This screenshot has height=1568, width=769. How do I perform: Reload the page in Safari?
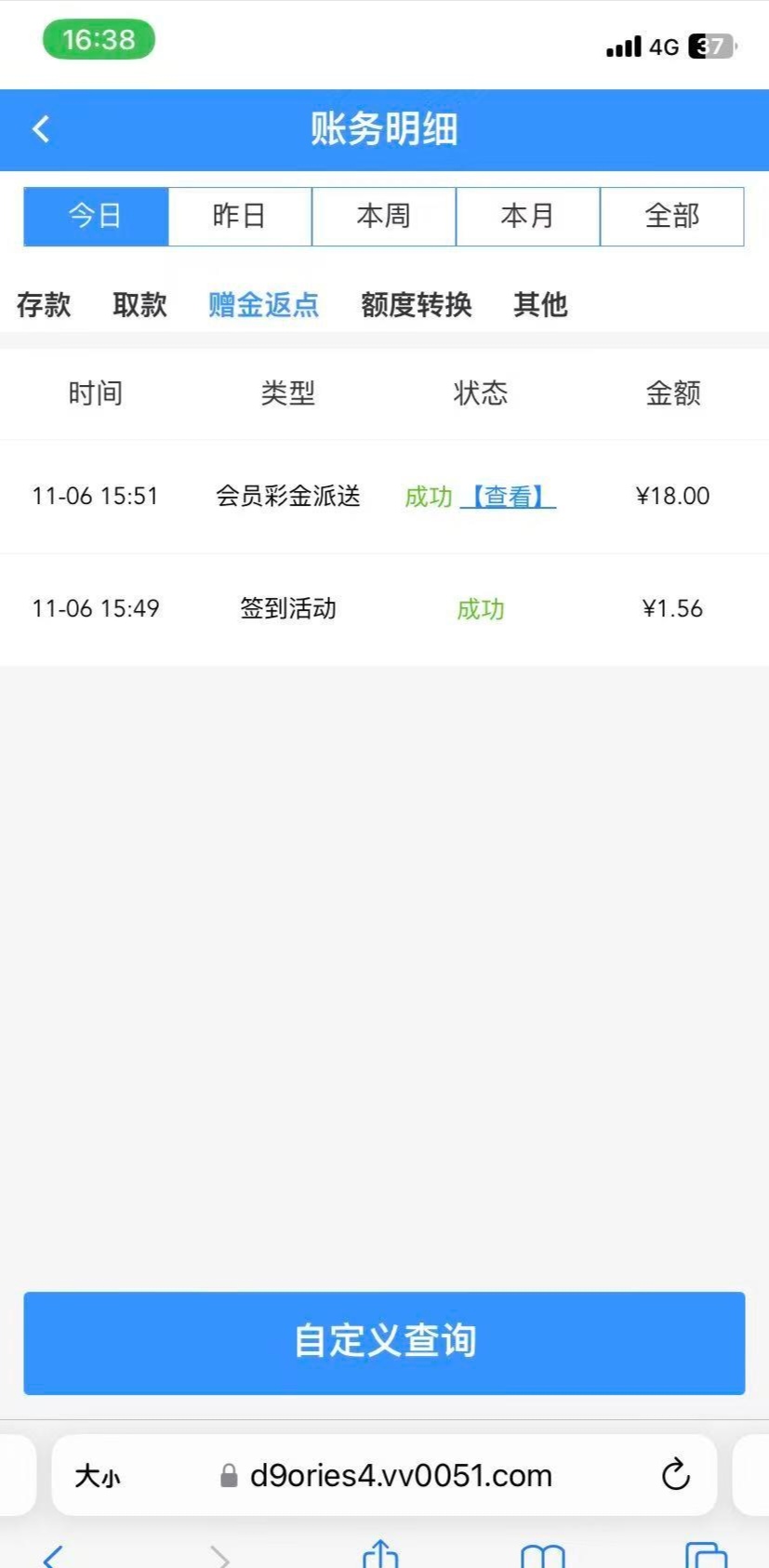pyautogui.click(x=675, y=1474)
